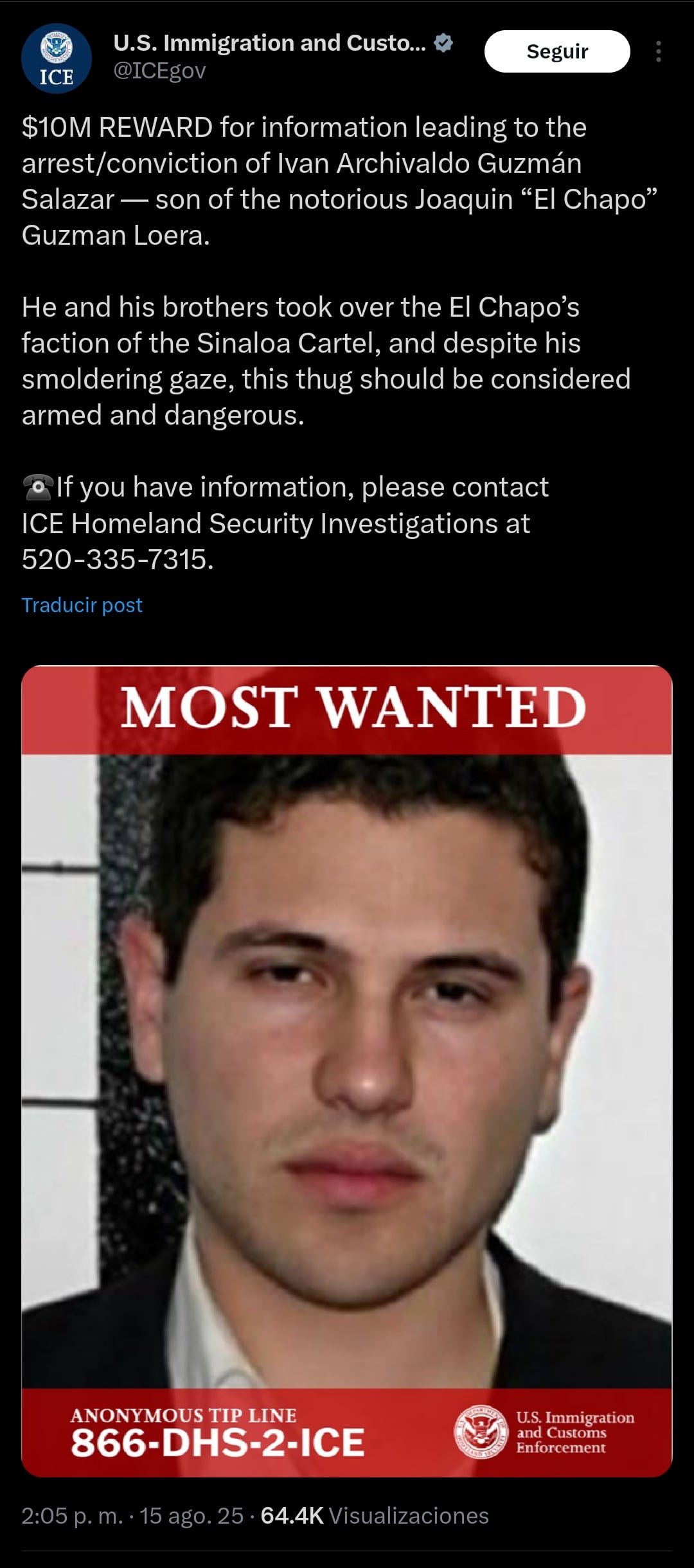Screen dimensions: 694x1568
Task: Open the post's overflow menu
Action: [x=658, y=51]
